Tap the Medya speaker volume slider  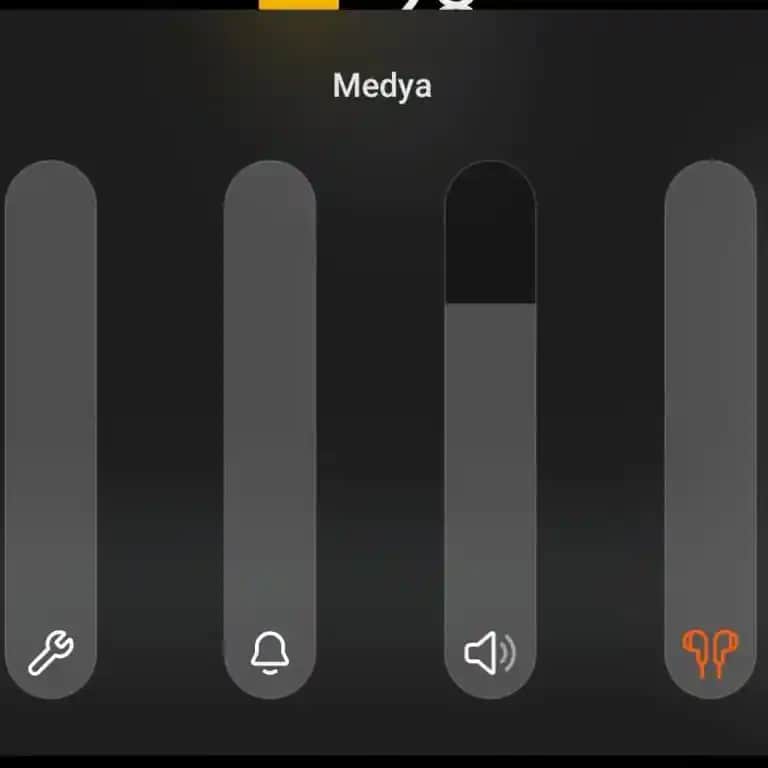[x=490, y=430]
